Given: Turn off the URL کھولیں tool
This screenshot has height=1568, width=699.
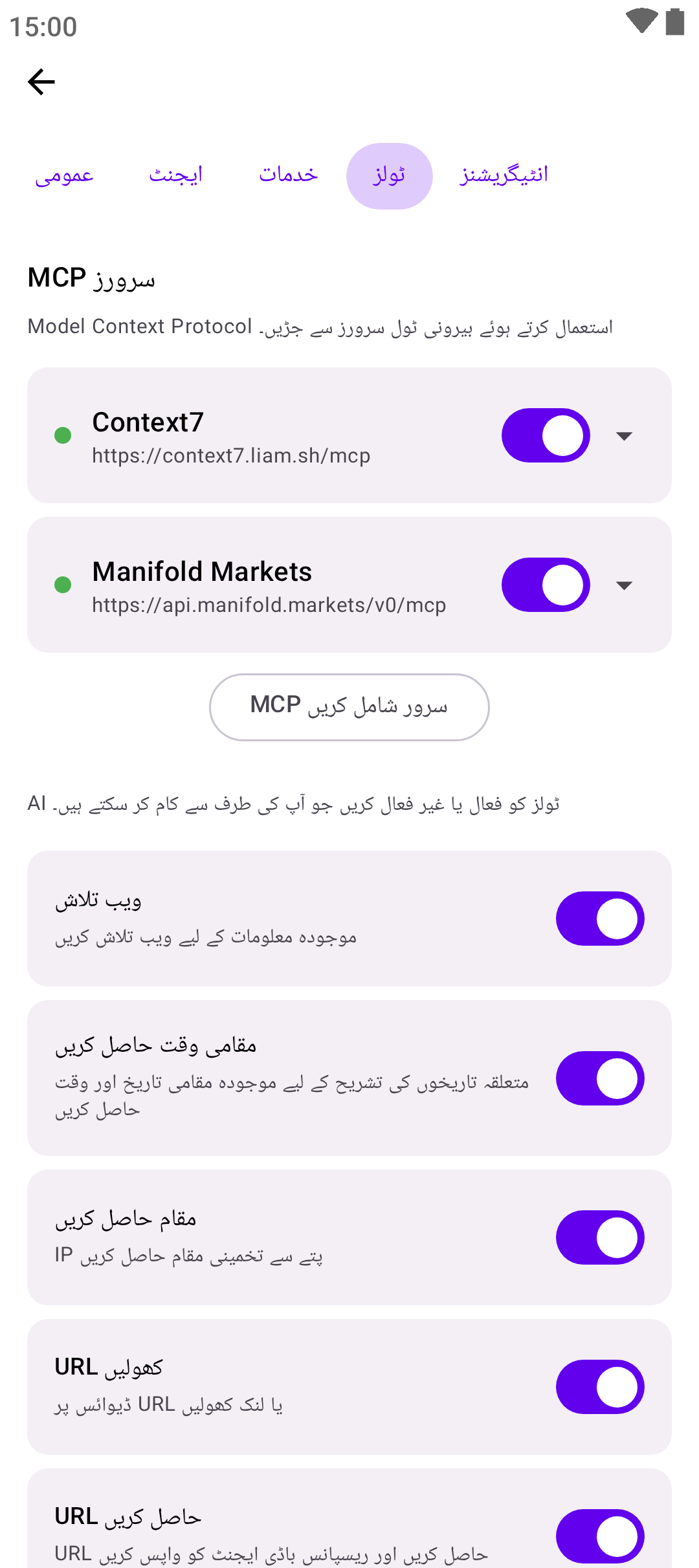Looking at the screenshot, I should tap(600, 1387).
